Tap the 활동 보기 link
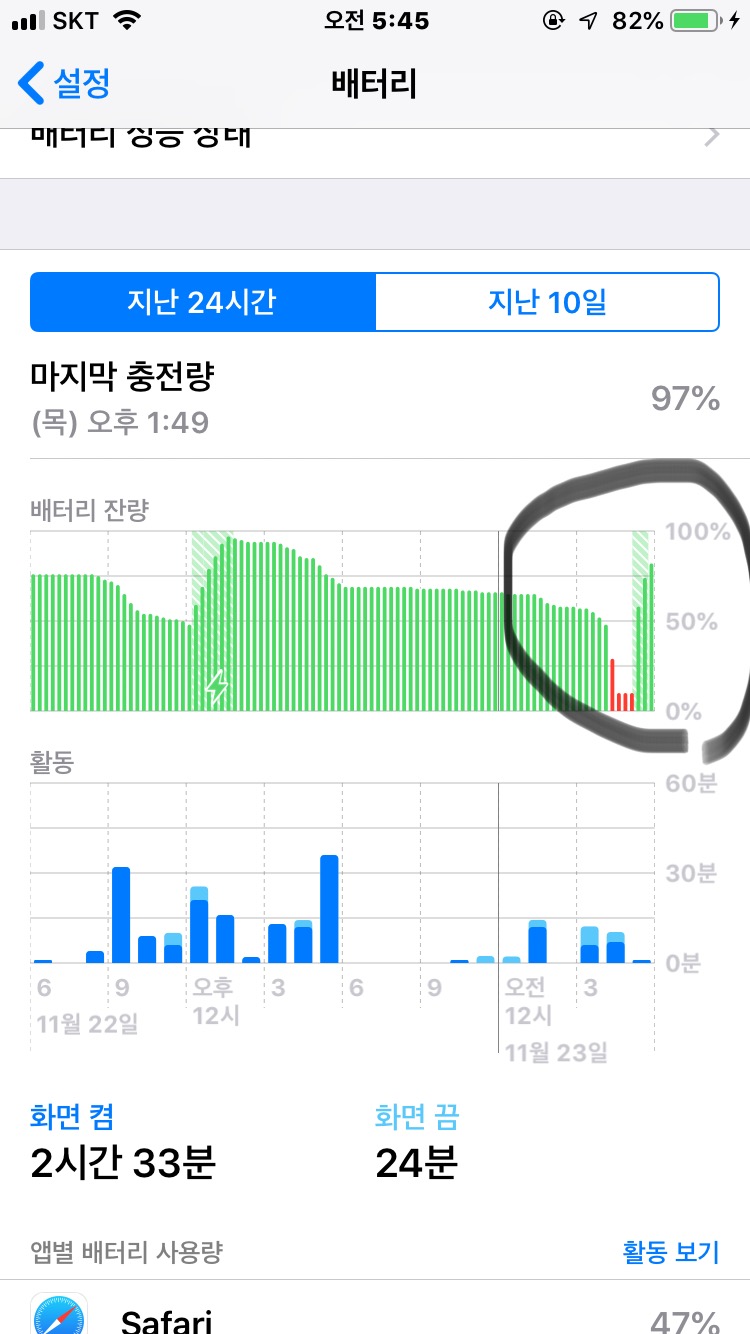Image resolution: width=750 pixels, height=1334 pixels. pos(670,1251)
